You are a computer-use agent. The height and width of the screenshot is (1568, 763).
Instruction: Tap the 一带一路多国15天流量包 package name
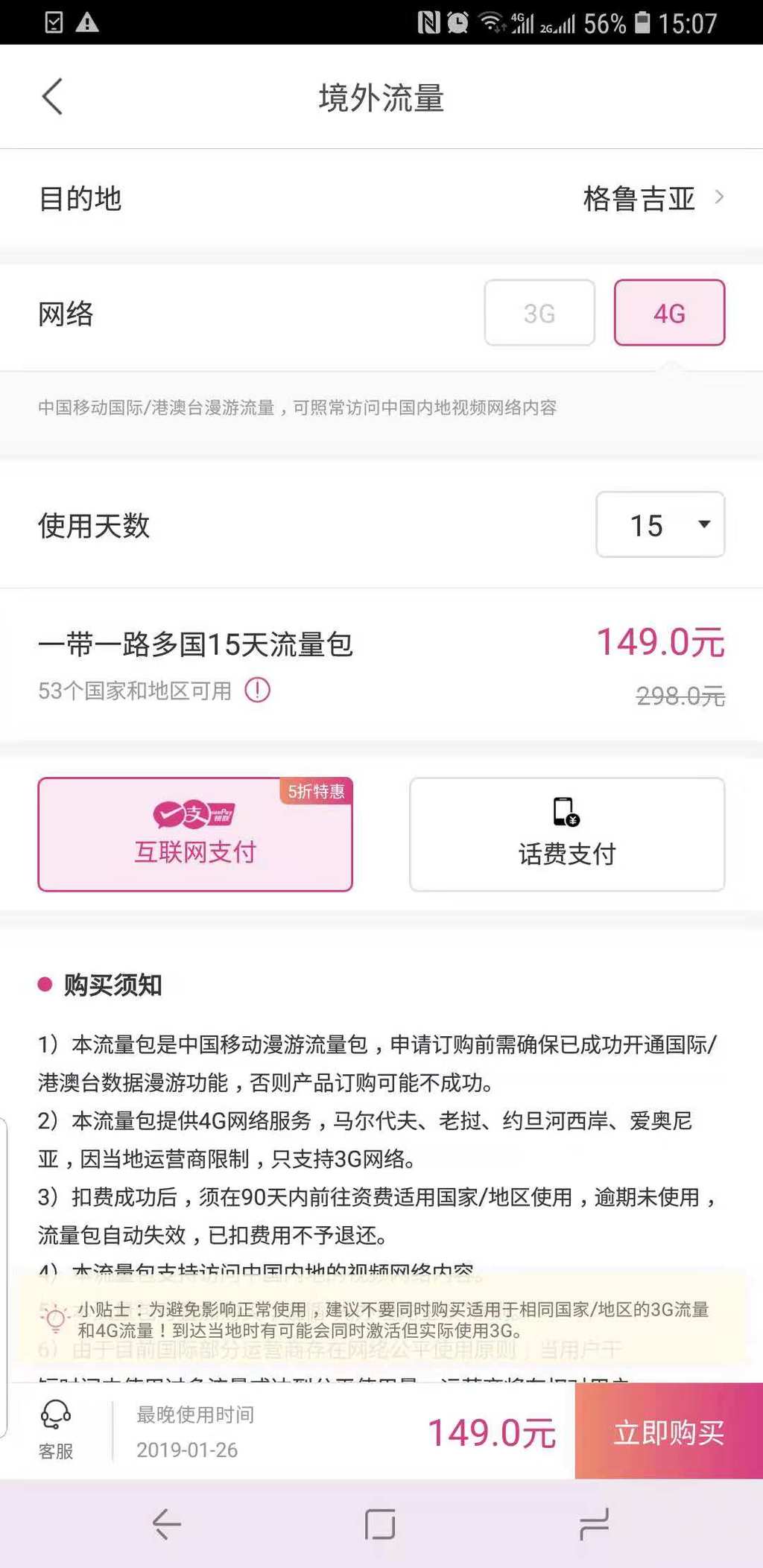pyautogui.click(x=197, y=645)
